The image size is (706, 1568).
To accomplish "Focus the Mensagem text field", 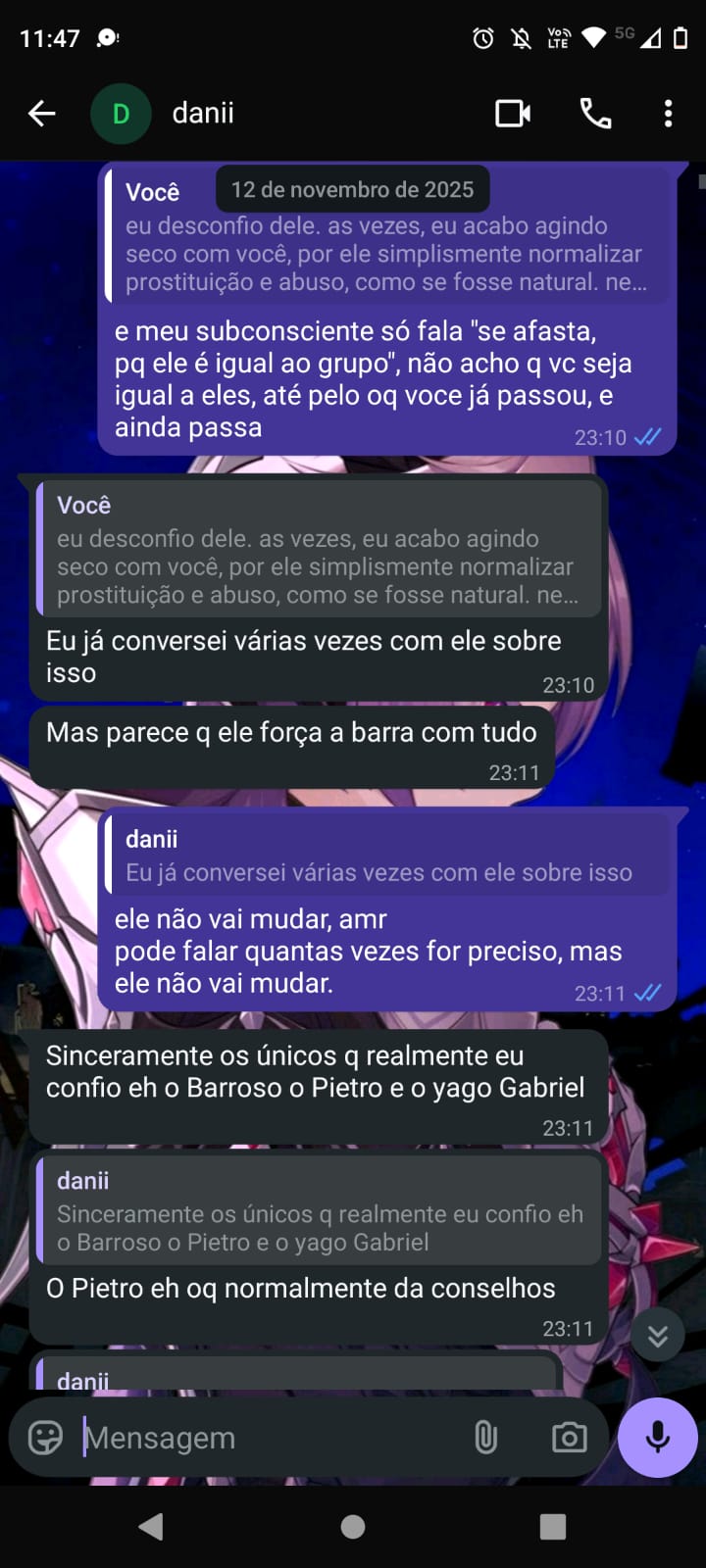I will pyautogui.click(x=265, y=1438).
